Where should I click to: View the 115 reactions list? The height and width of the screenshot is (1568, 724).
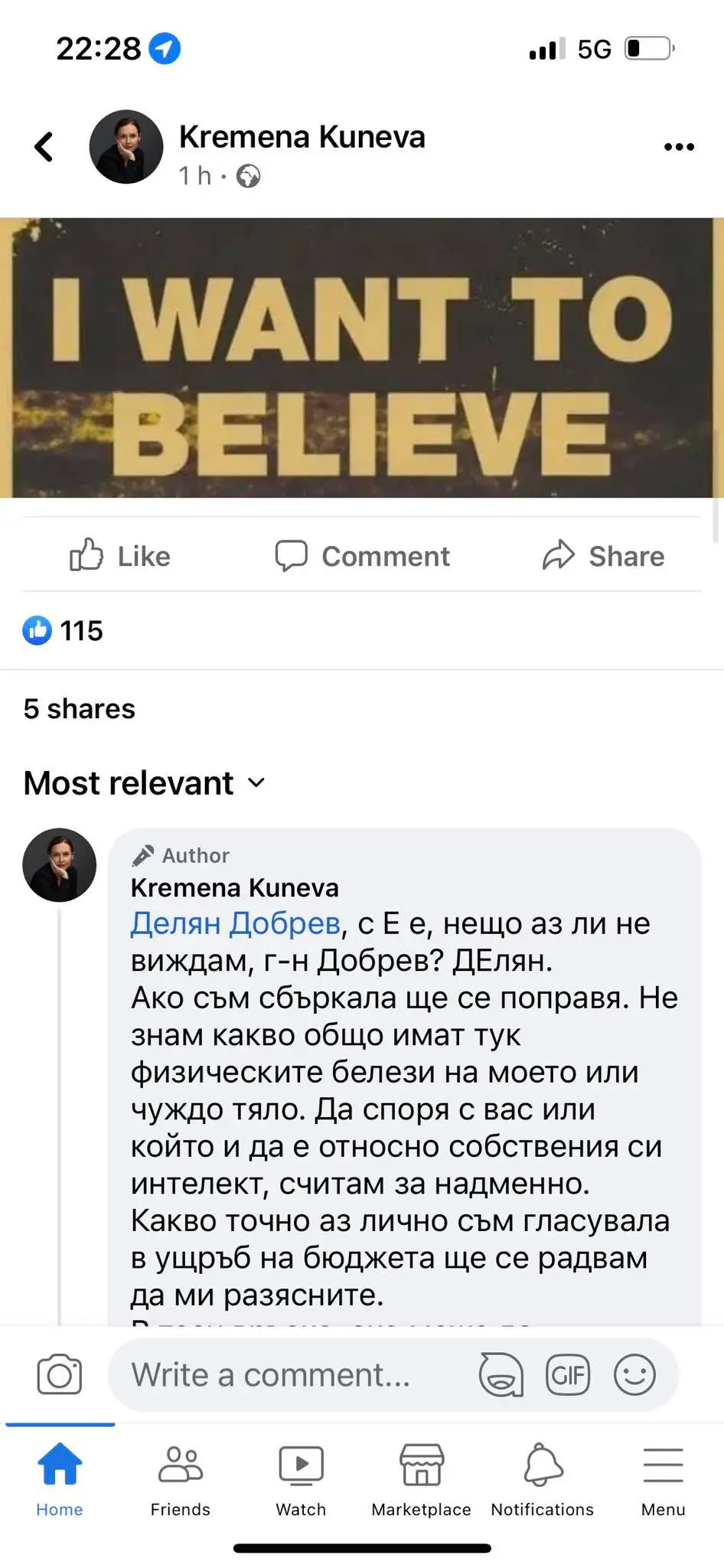64,631
